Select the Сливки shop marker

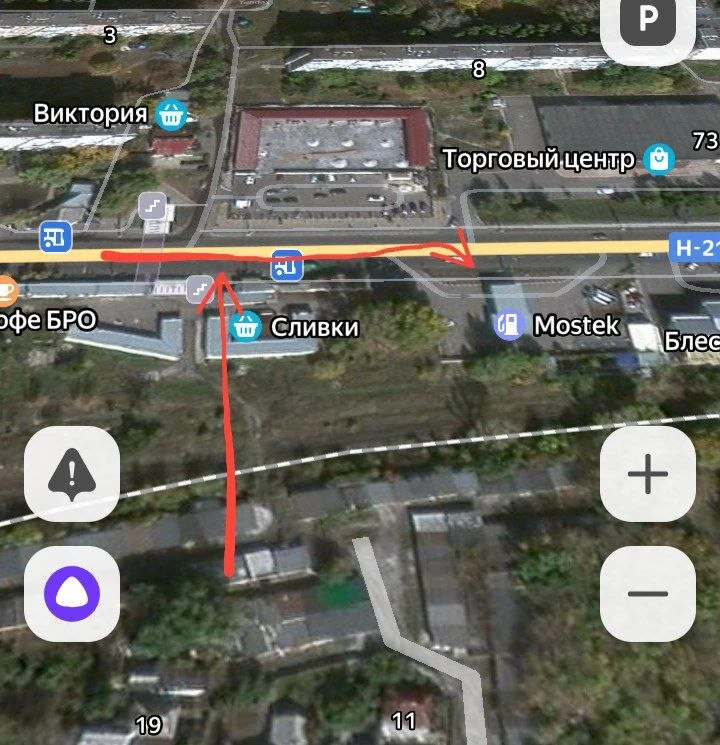pos(245,327)
